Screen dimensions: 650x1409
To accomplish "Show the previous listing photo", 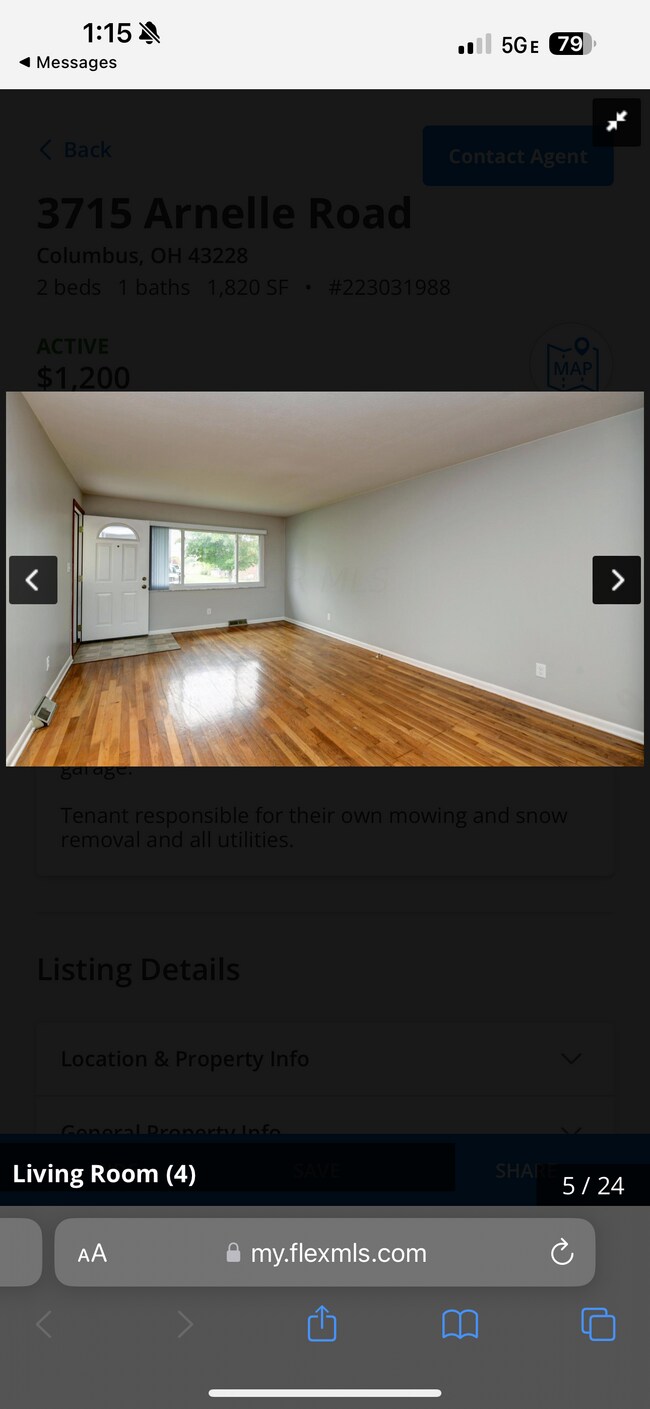I will click(33, 580).
